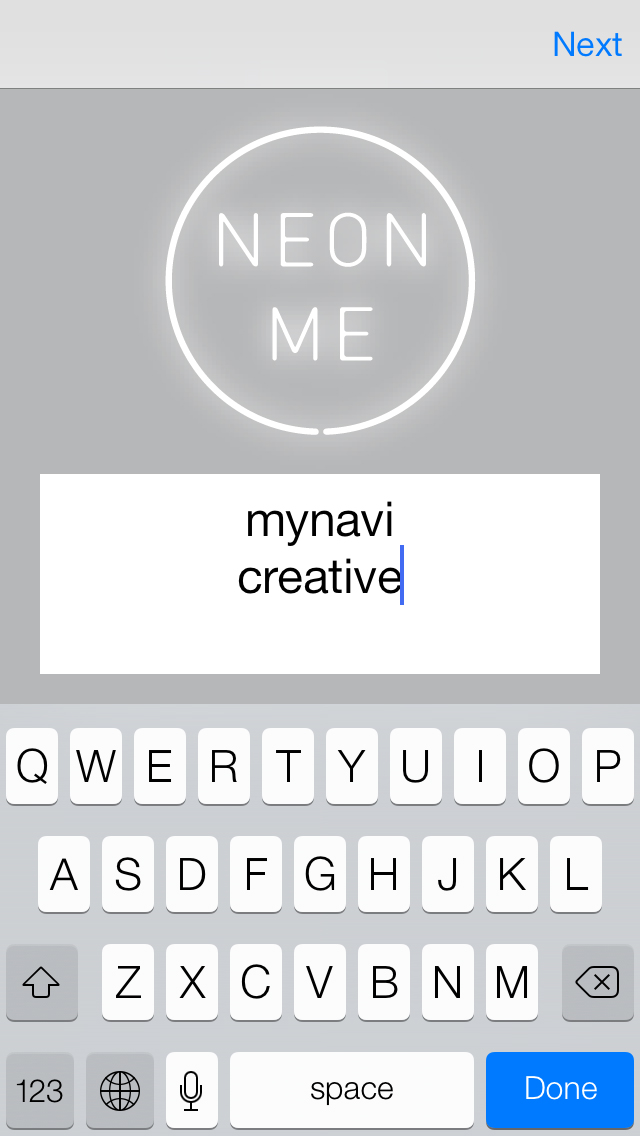Tap the blue Done key
640x1136 pixels.
click(560, 1089)
